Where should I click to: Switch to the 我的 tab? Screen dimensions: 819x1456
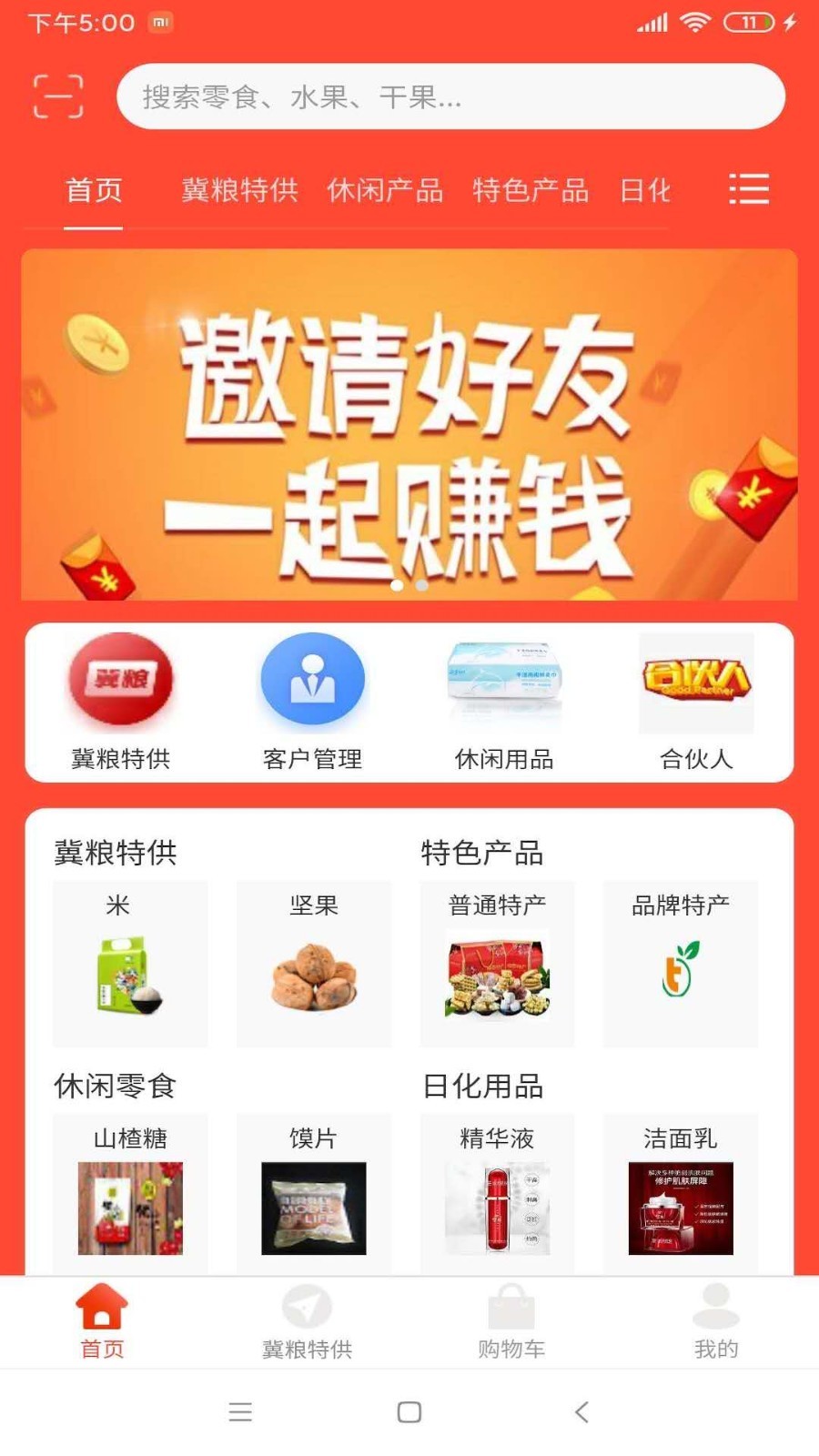pos(716,1321)
